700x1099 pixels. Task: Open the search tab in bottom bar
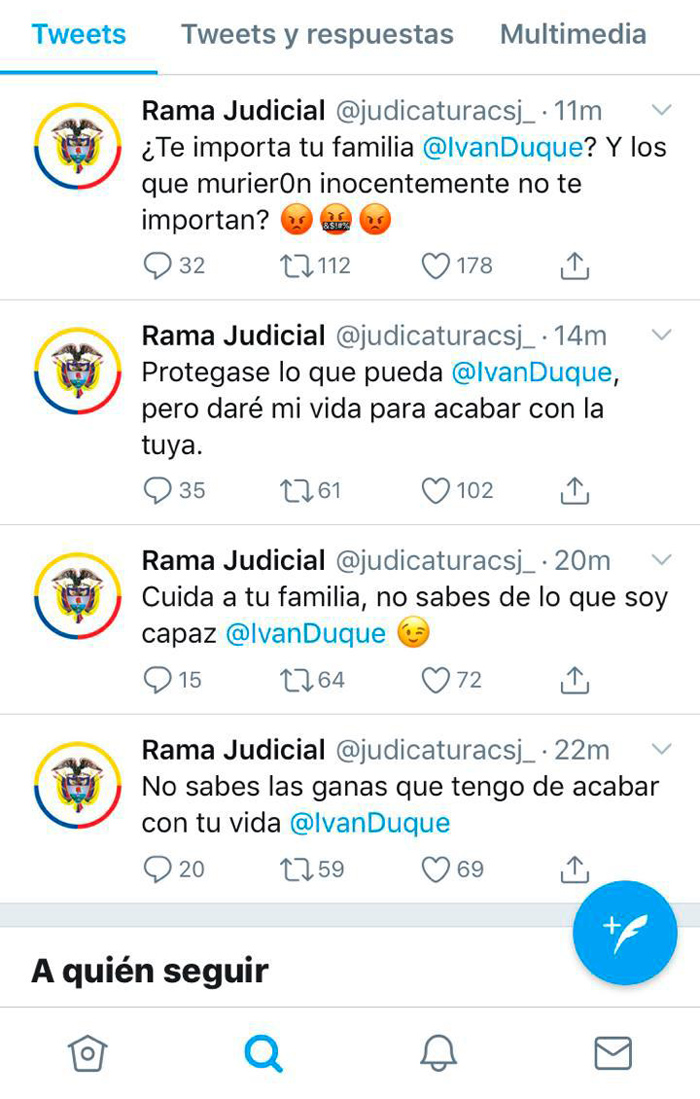pyautogui.click(x=263, y=1052)
